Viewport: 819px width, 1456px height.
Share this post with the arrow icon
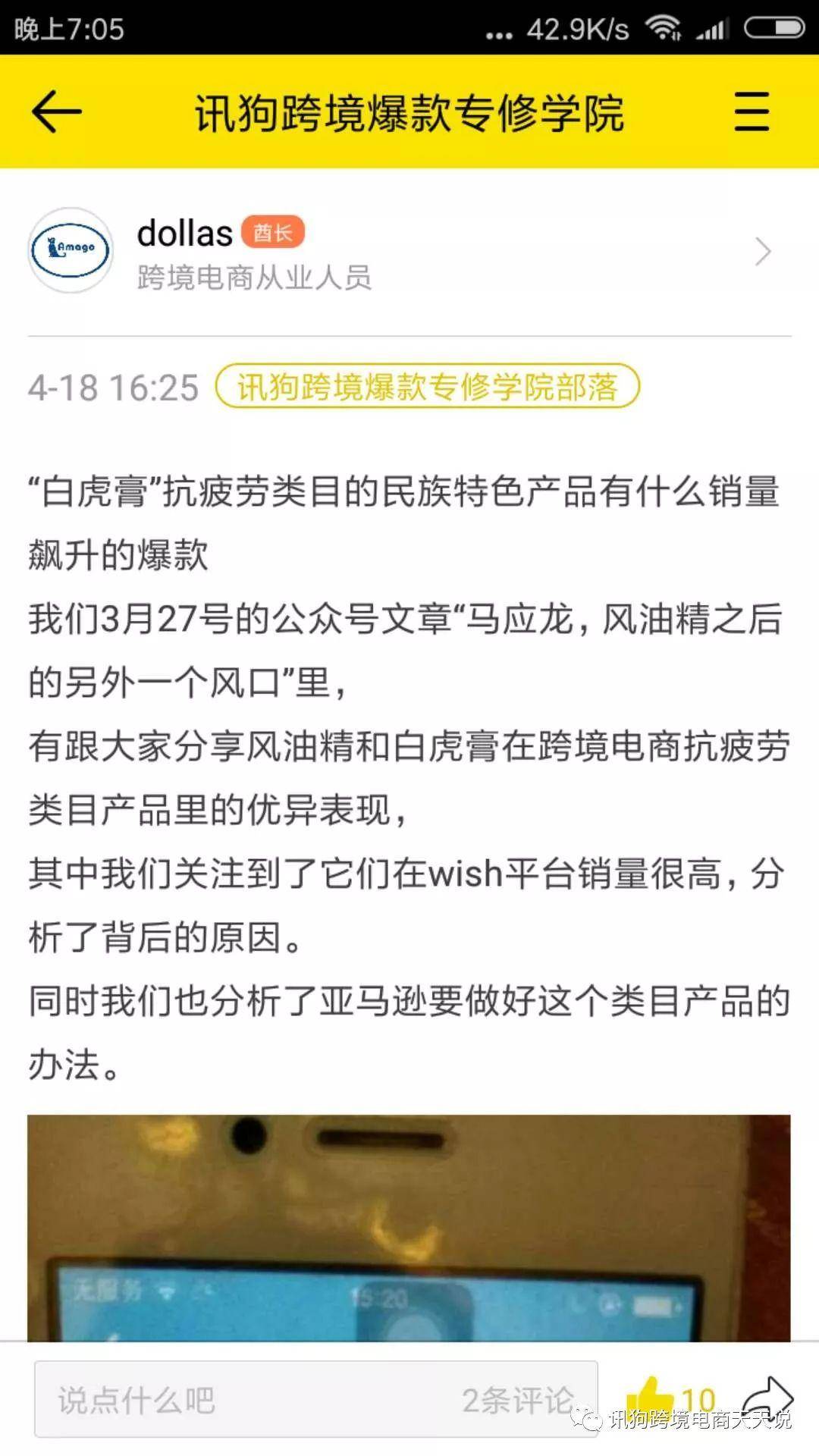coord(767,1395)
